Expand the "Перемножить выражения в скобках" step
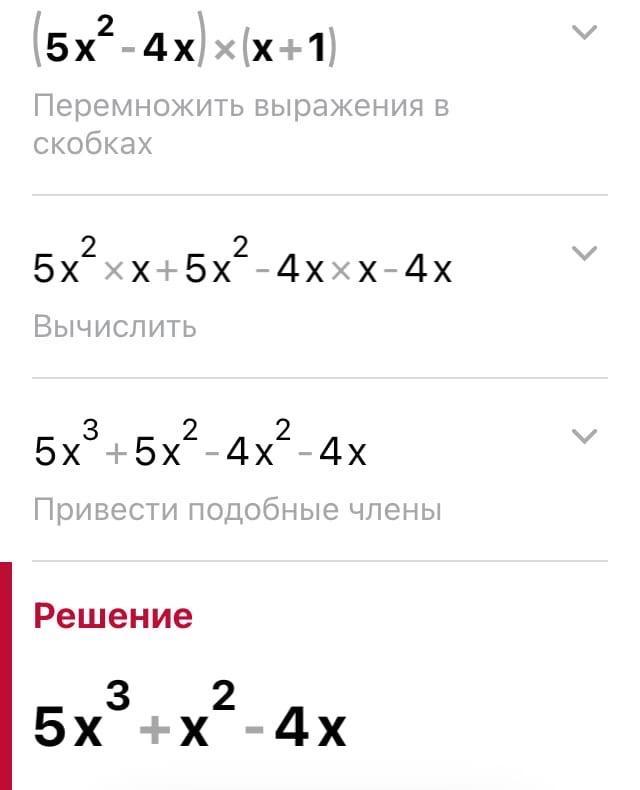Screen dimensions: 640x790 click(x=583, y=33)
